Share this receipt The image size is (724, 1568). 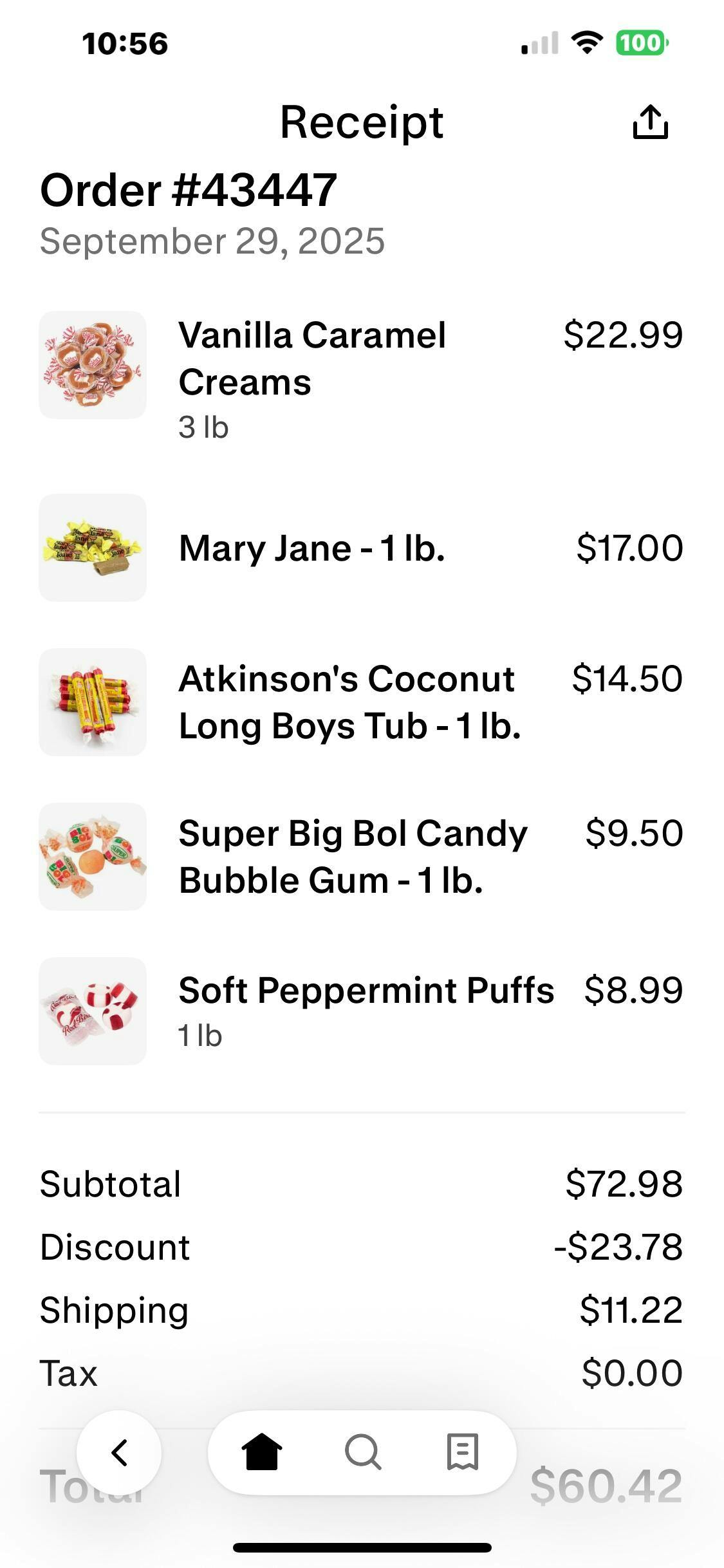point(650,122)
